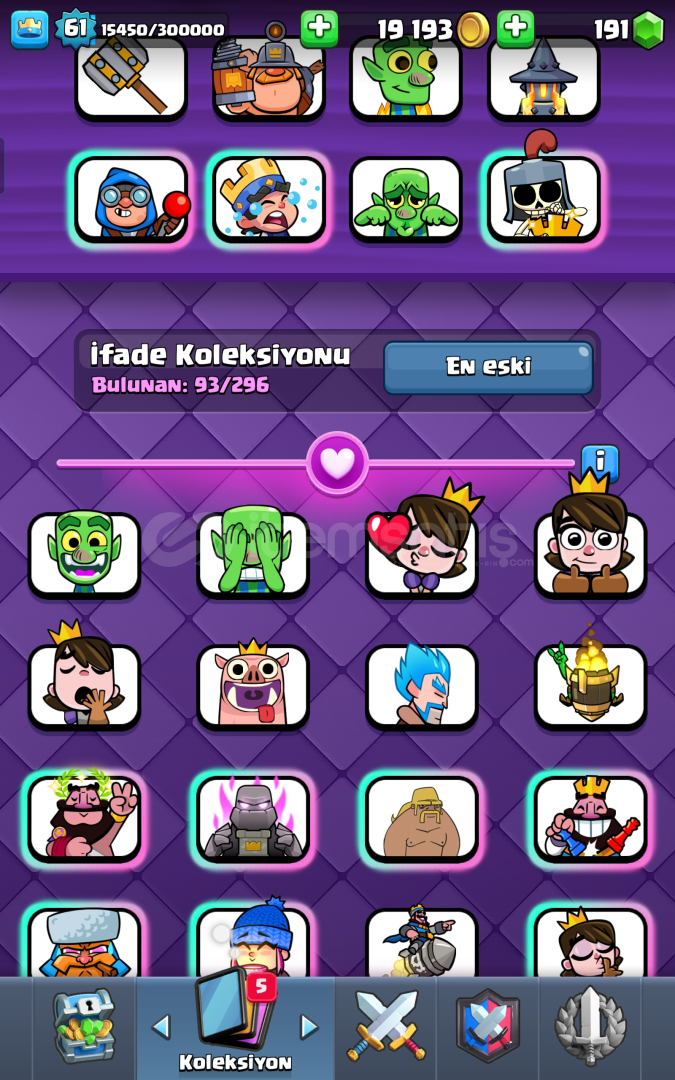Open the chest shop tab
Image resolution: width=675 pixels, height=1080 pixels.
coord(84,1027)
